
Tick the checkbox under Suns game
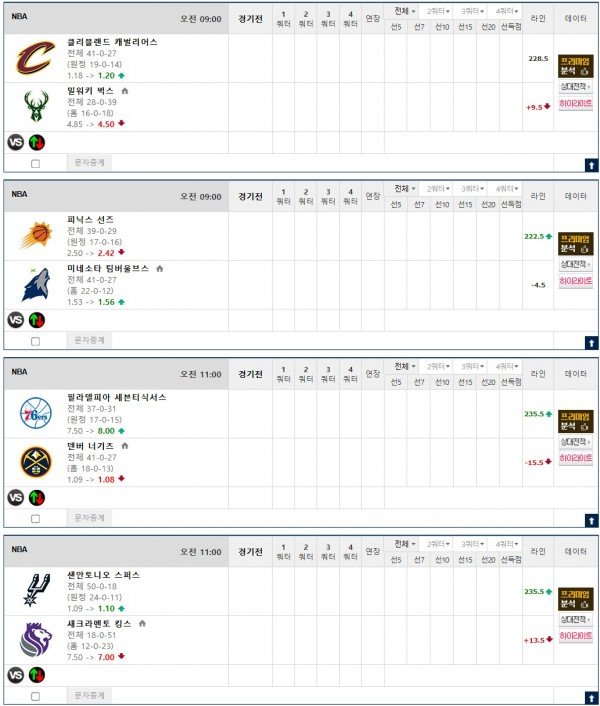(x=36, y=341)
